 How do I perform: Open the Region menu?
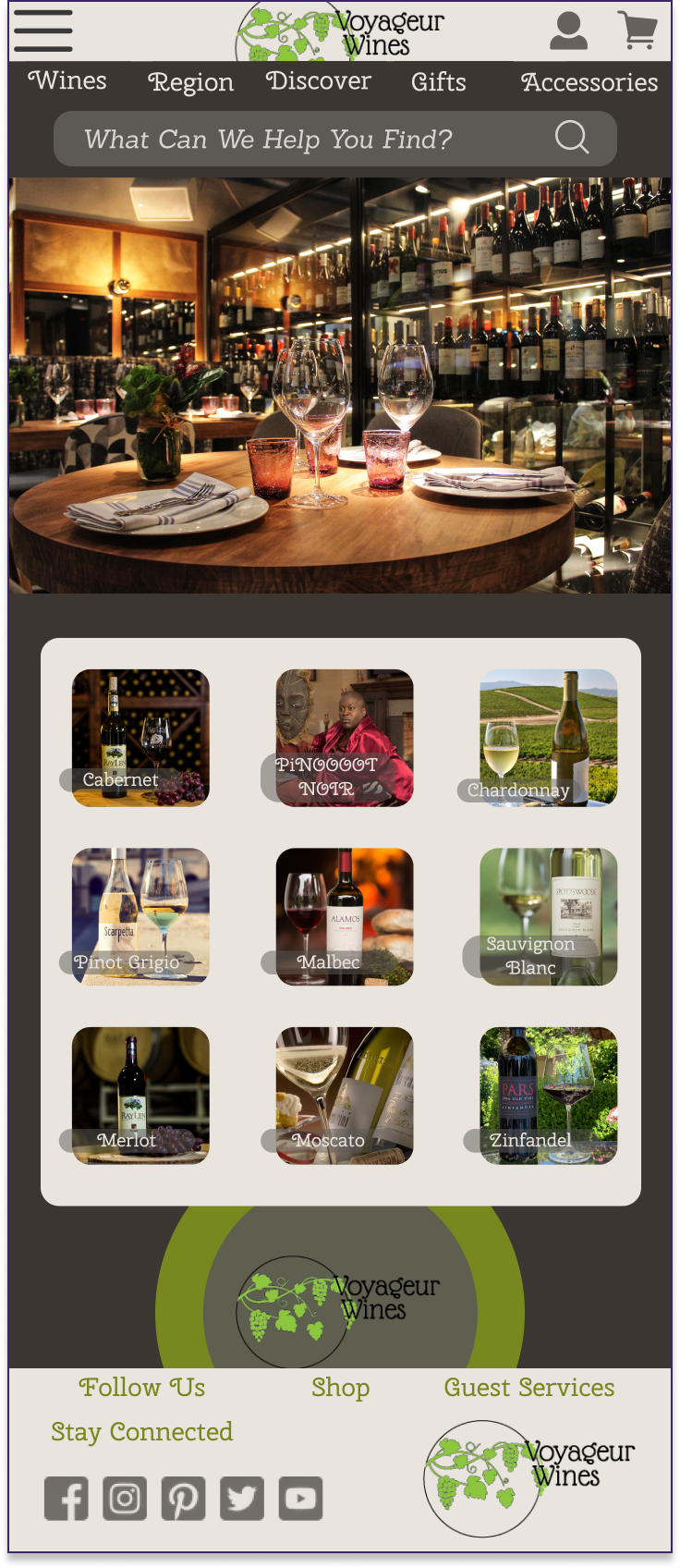point(190,82)
